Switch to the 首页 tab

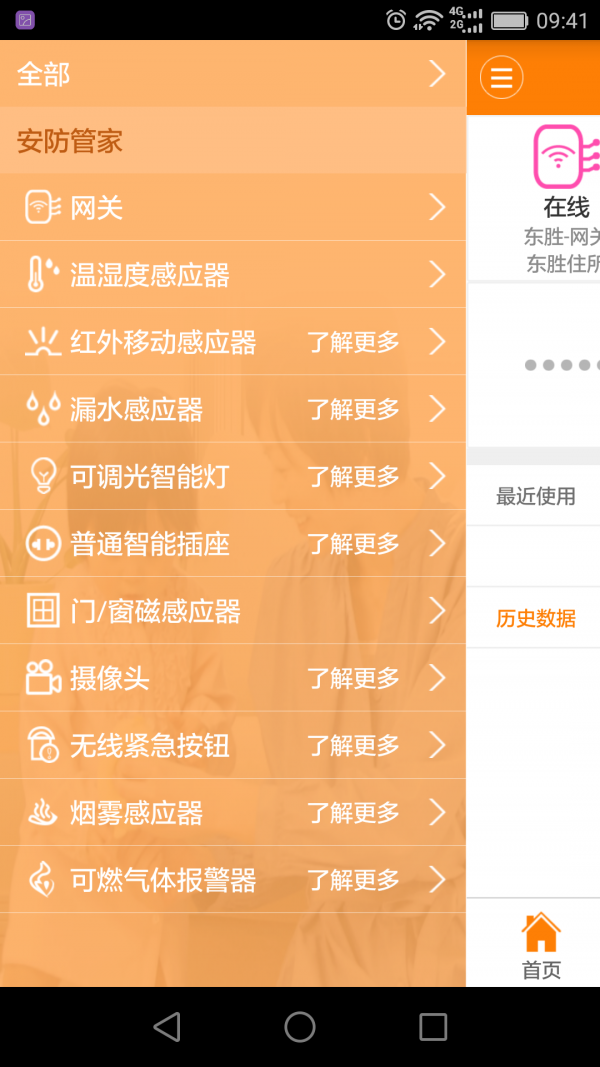pos(541,945)
